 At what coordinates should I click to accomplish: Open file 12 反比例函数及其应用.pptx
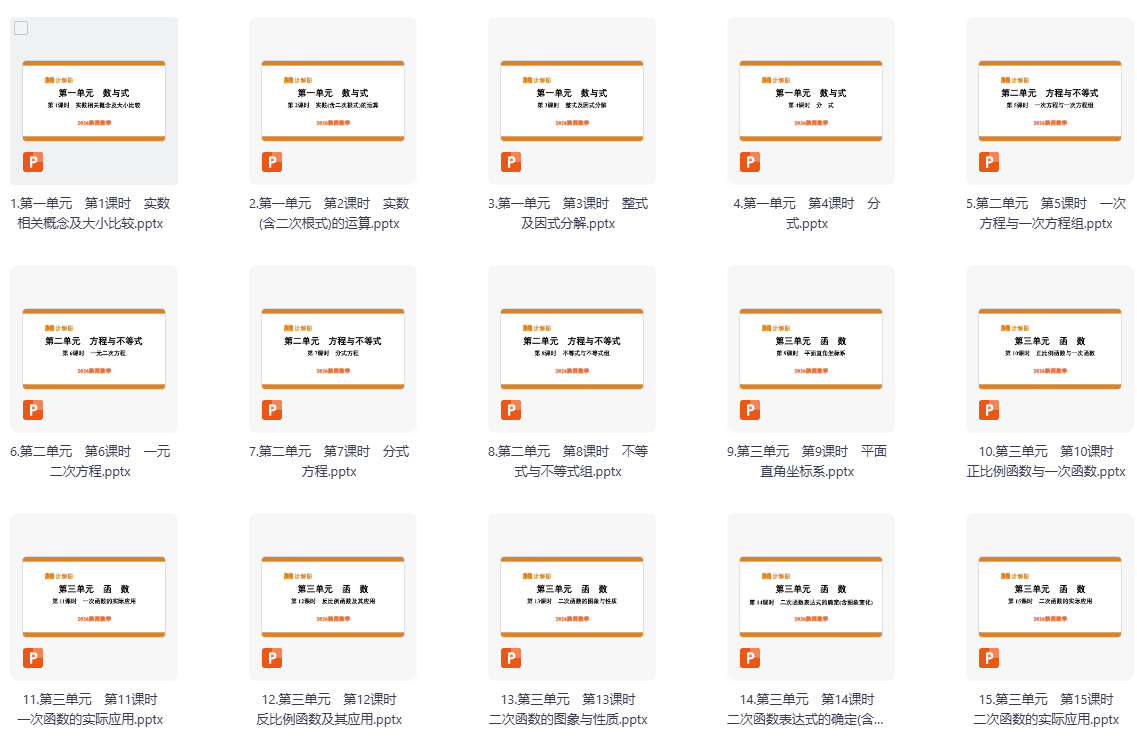(333, 597)
